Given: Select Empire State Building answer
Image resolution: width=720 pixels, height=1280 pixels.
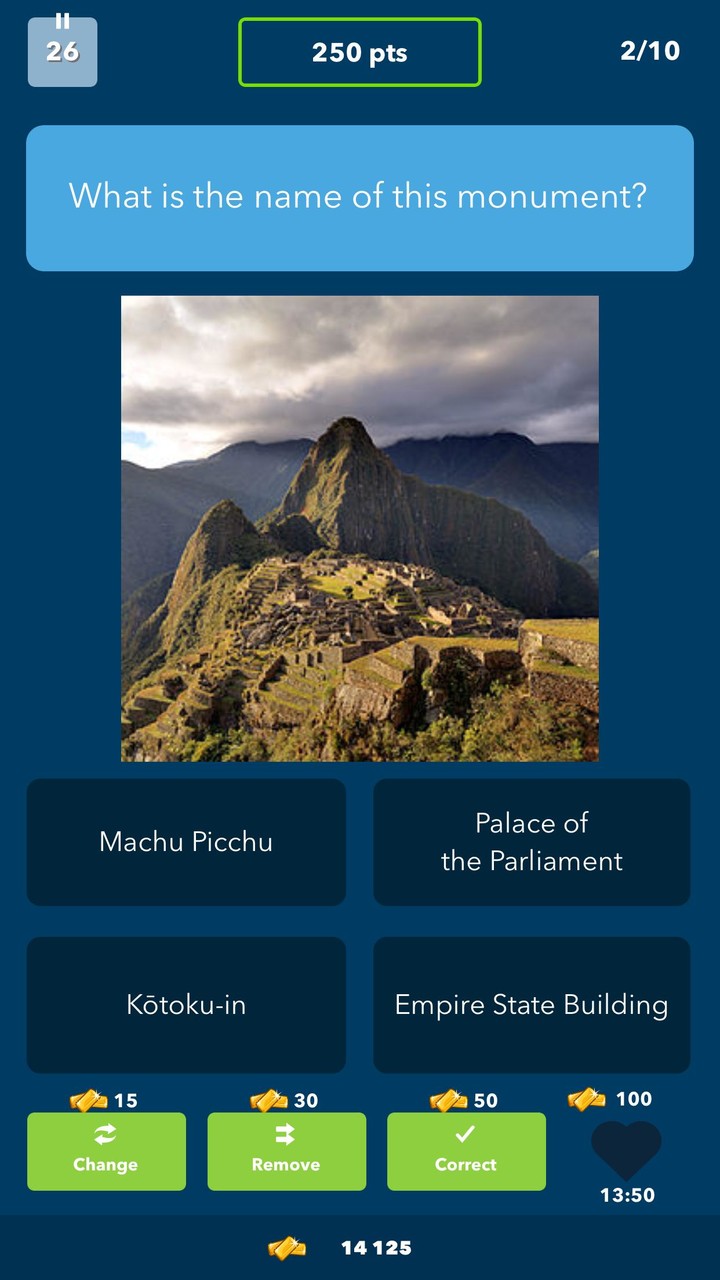Looking at the screenshot, I should (531, 1005).
